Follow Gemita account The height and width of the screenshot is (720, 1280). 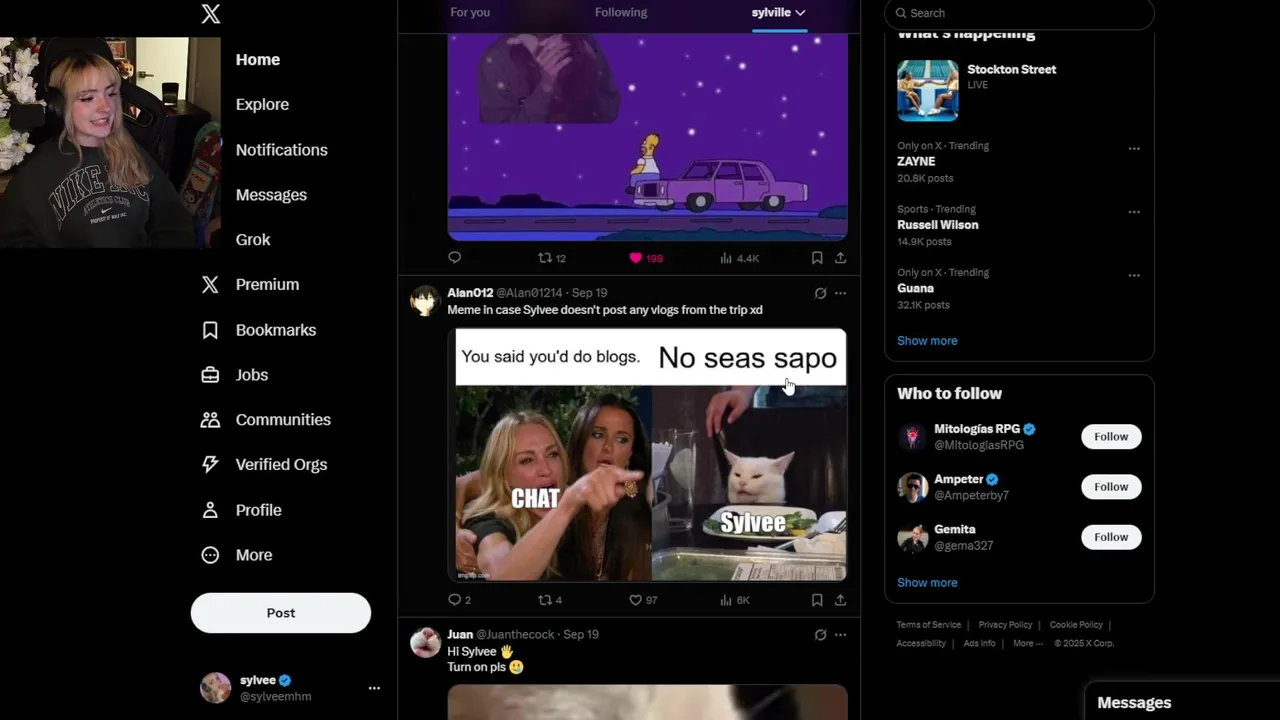point(1110,537)
